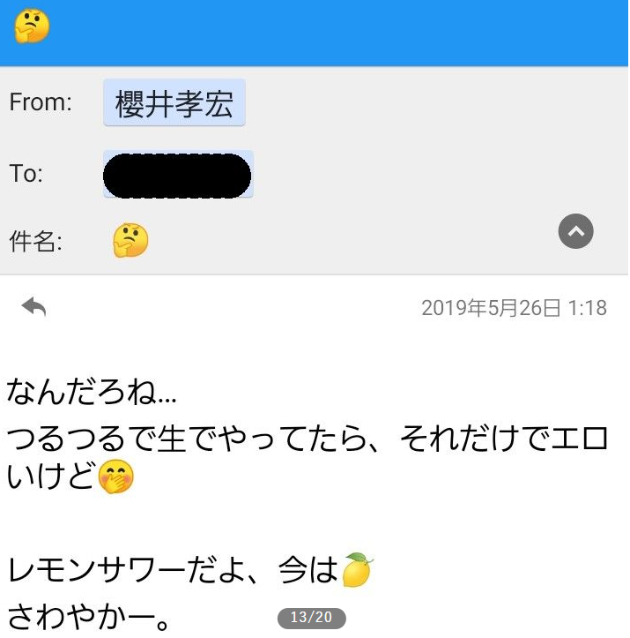This screenshot has width=630, height=638.
Task: Reply to this email
Action: (x=34, y=307)
